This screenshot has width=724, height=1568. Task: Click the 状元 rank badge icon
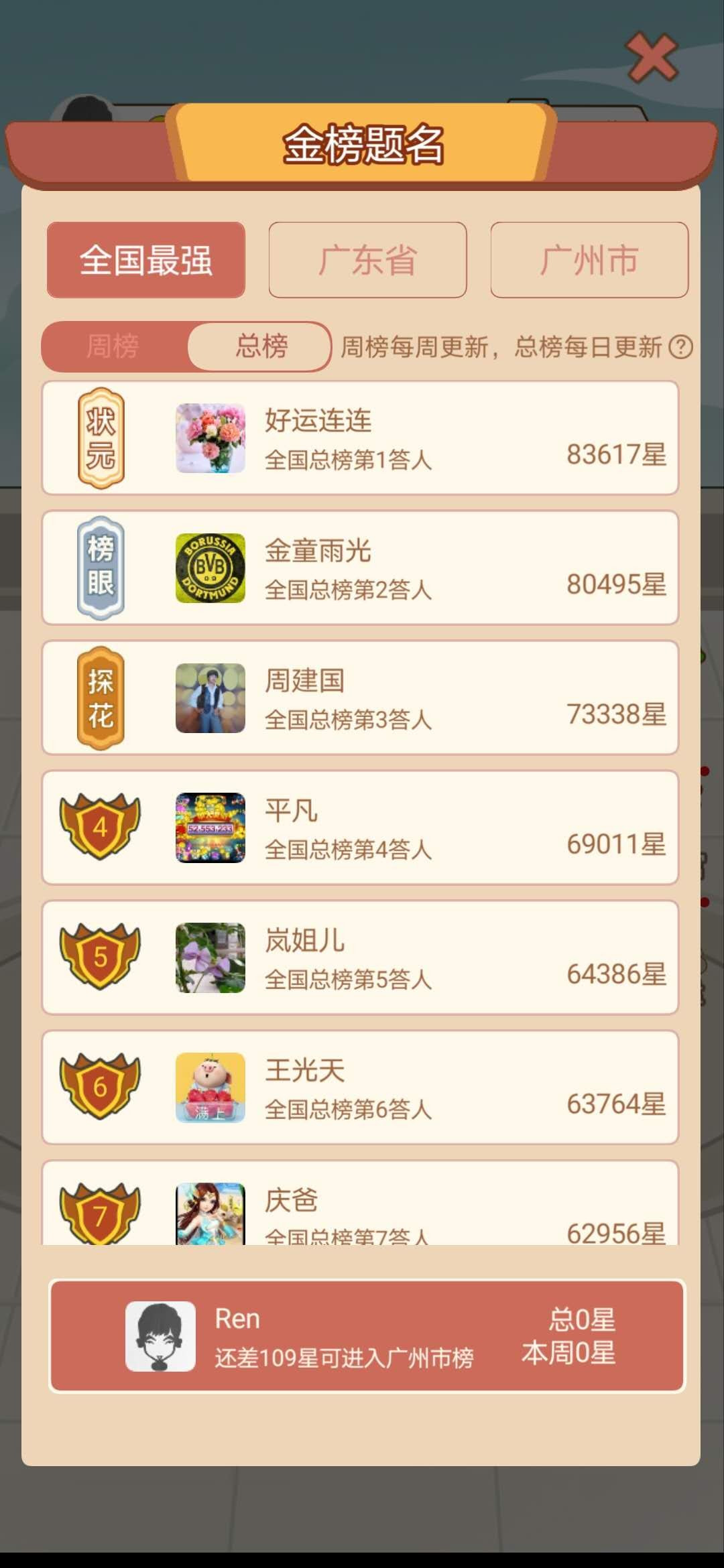[x=99, y=436]
